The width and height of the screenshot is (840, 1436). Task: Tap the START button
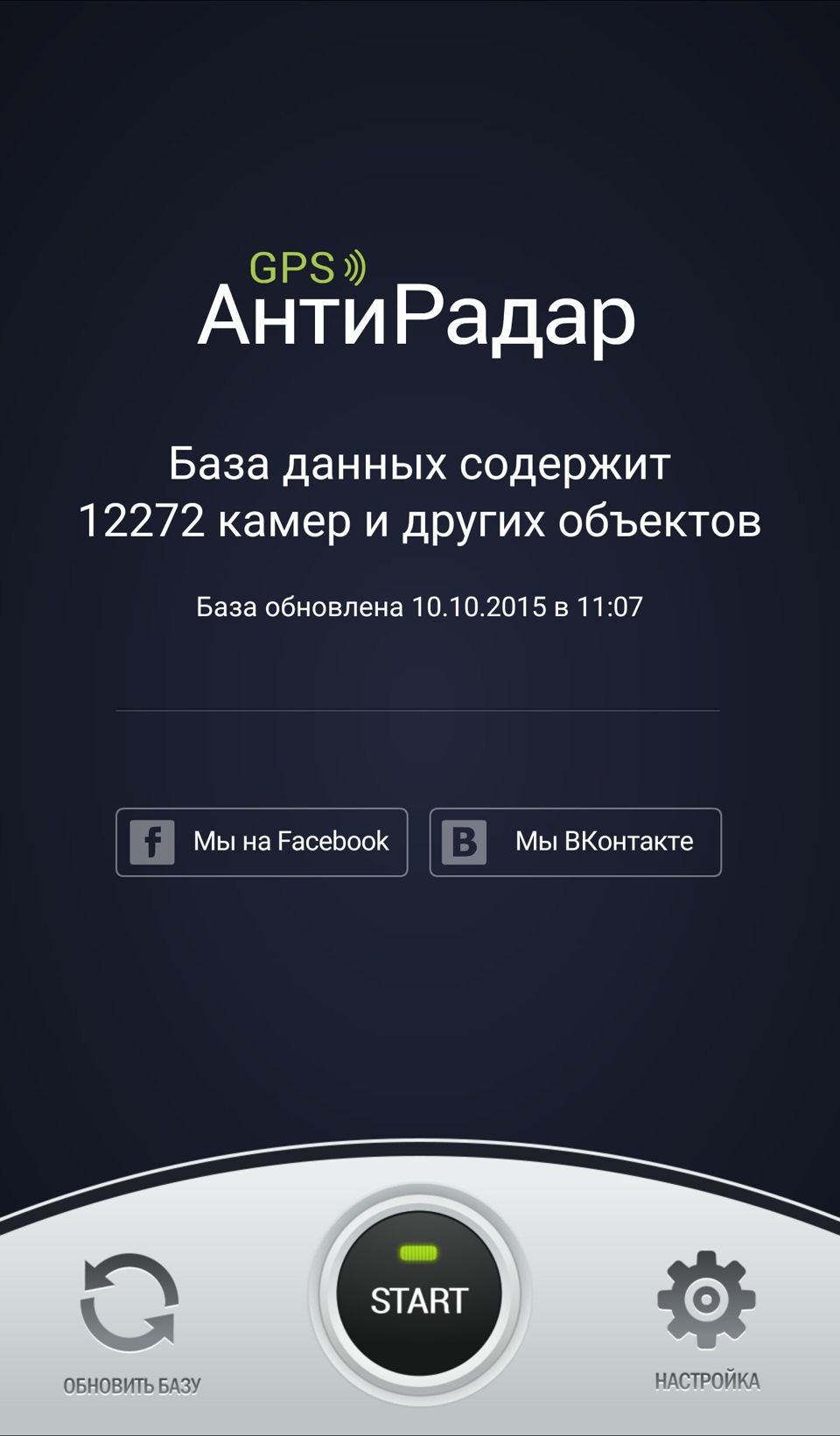point(419,1295)
